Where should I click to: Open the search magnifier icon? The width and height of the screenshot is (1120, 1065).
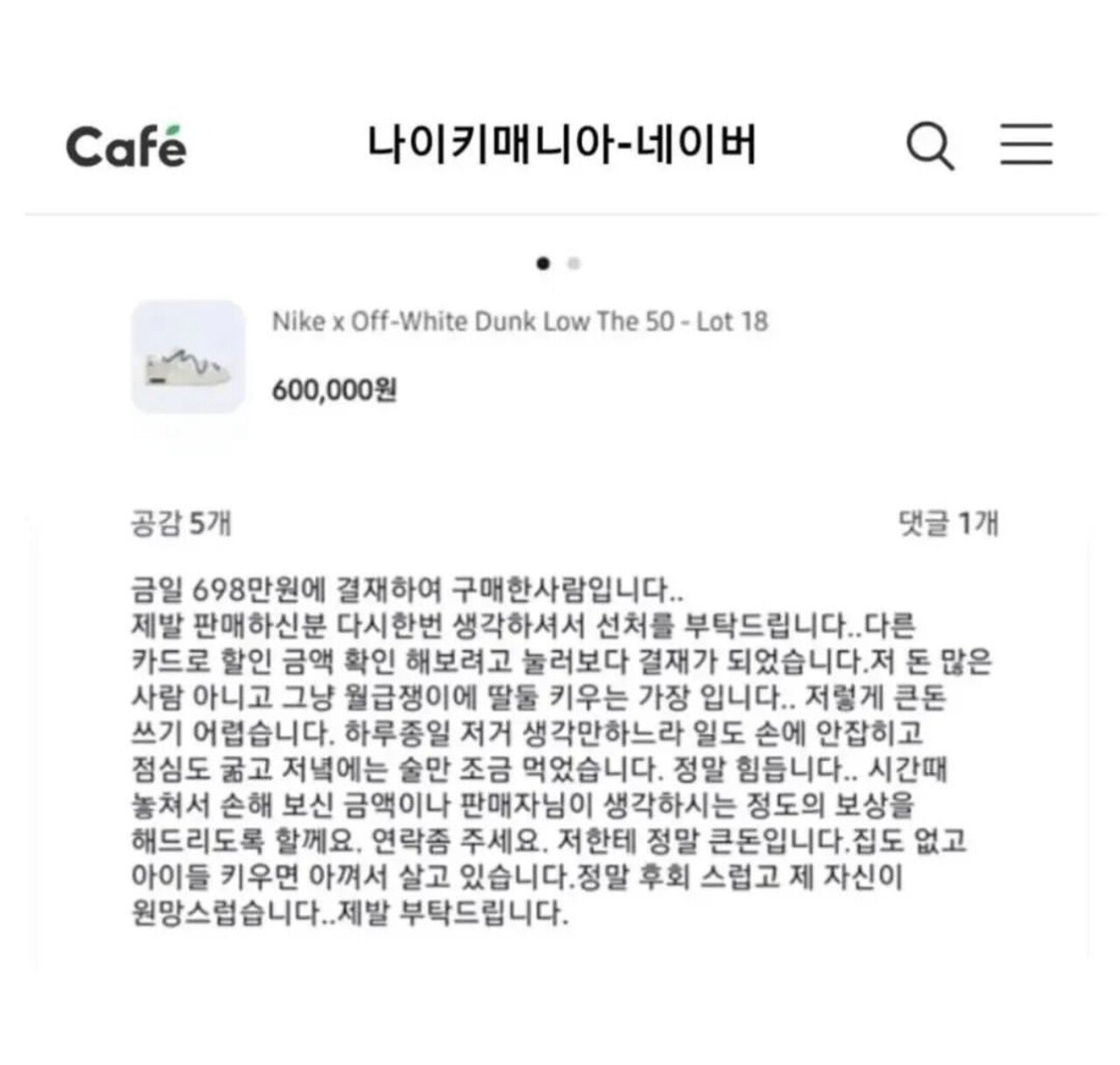coord(929,146)
